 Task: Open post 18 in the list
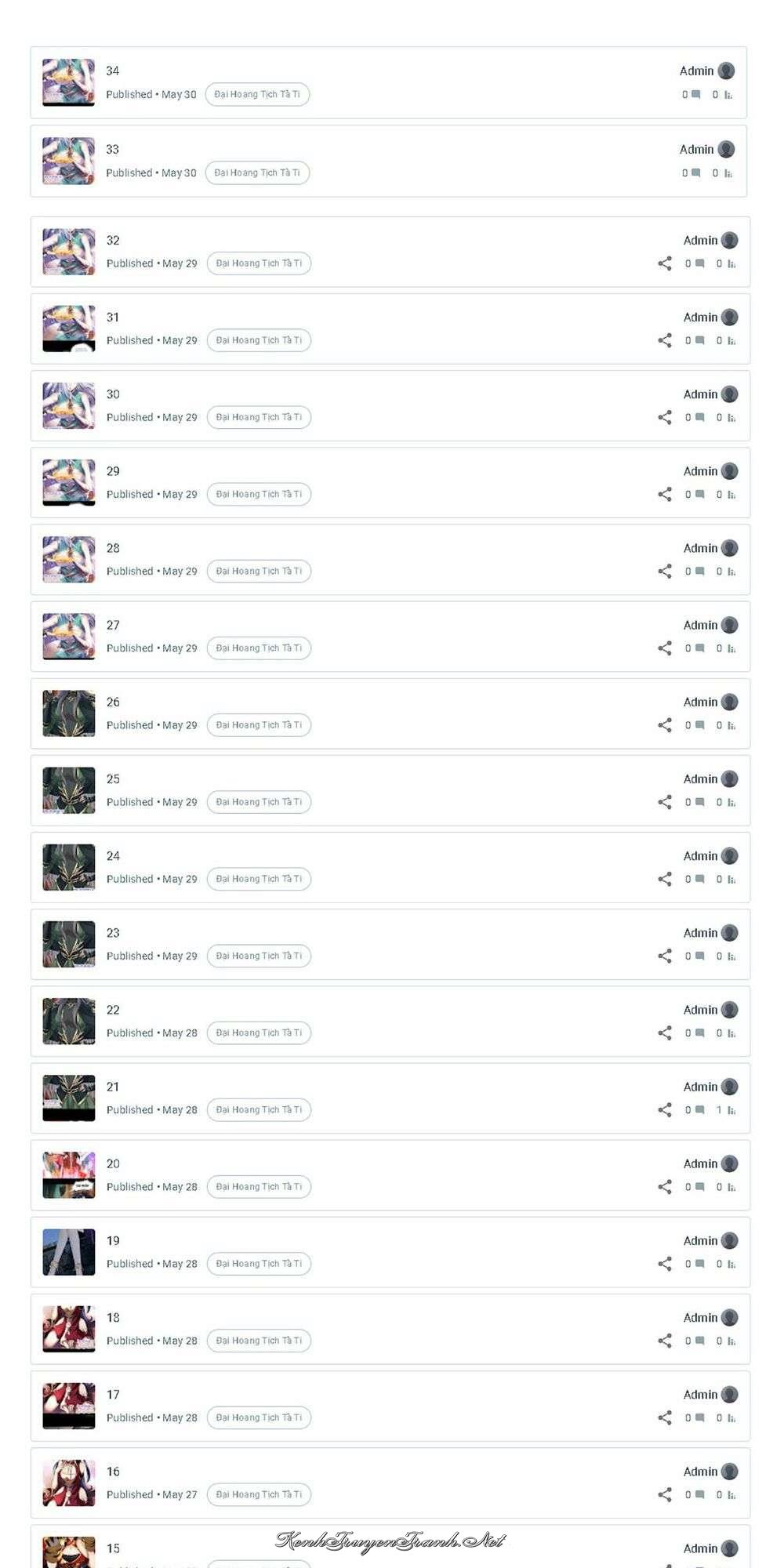pyautogui.click(x=113, y=1317)
